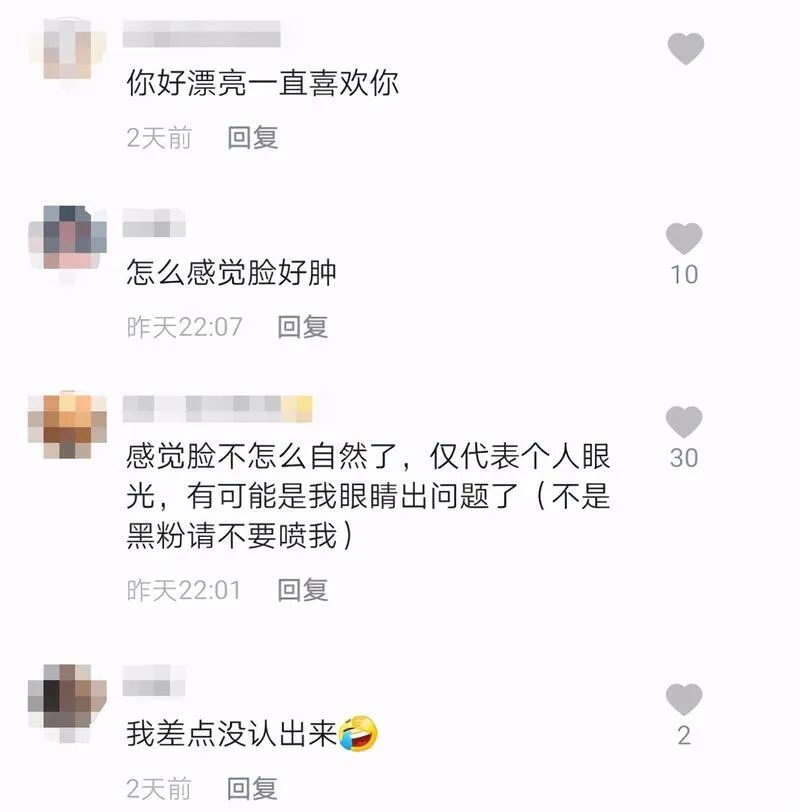Like the comment starting 感觉脸不怎么自然了
800x812 pixels.
tap(684, 423)
